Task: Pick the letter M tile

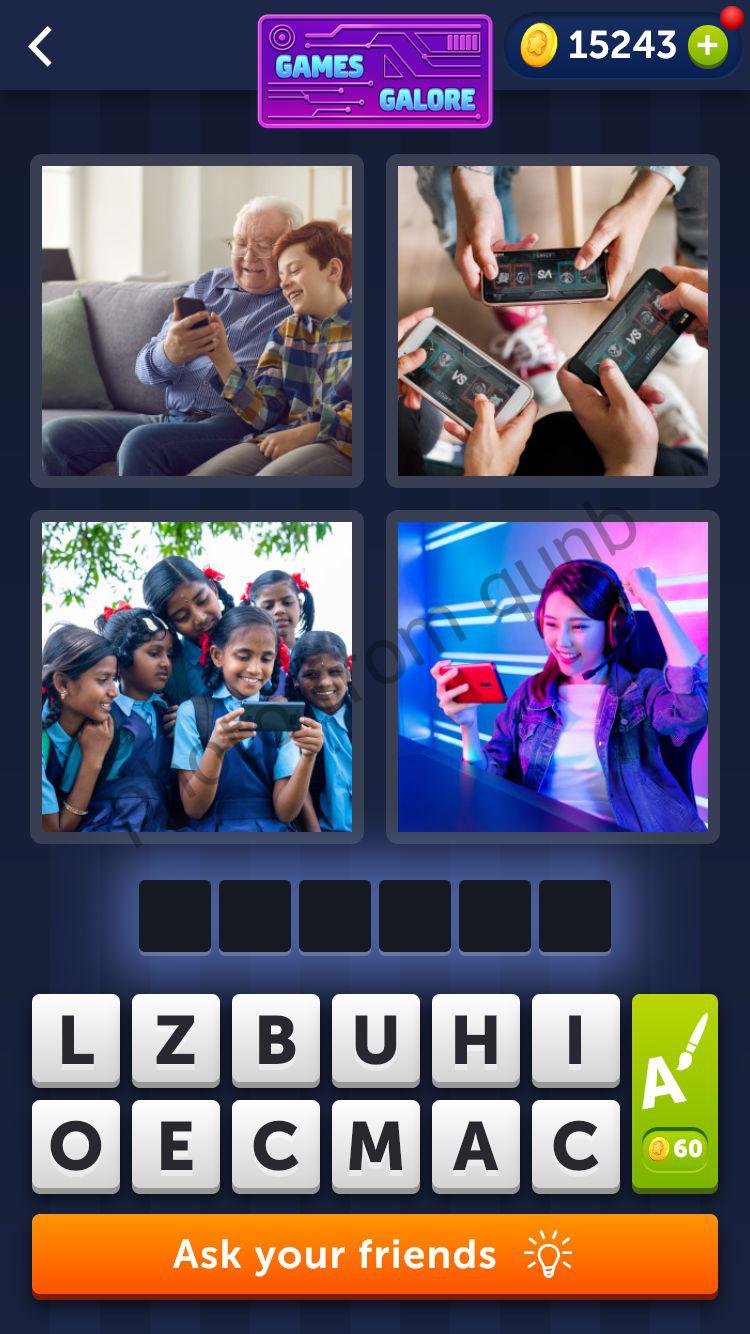Action: pos(376,1146)
